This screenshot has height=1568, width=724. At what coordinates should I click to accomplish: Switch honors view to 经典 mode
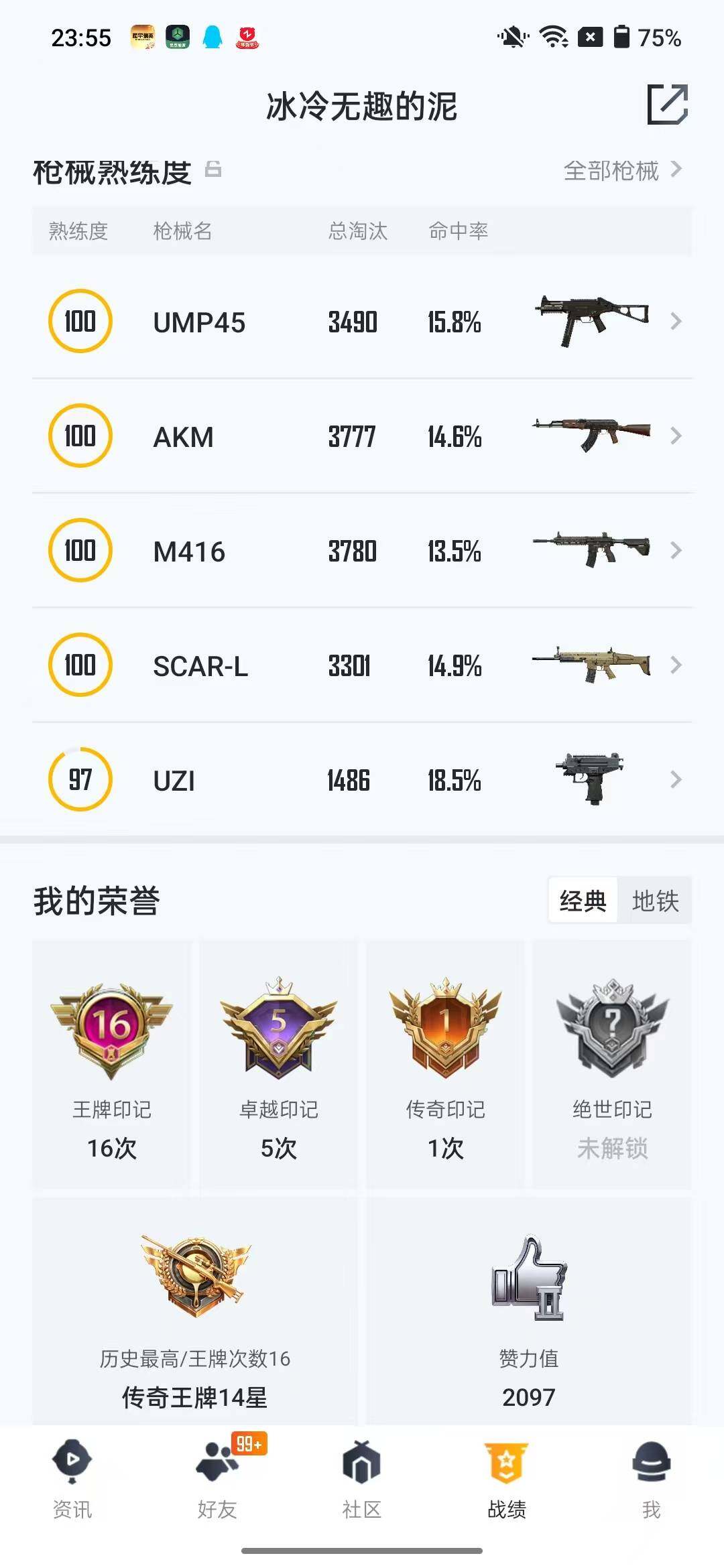click(x=583, y=901)
